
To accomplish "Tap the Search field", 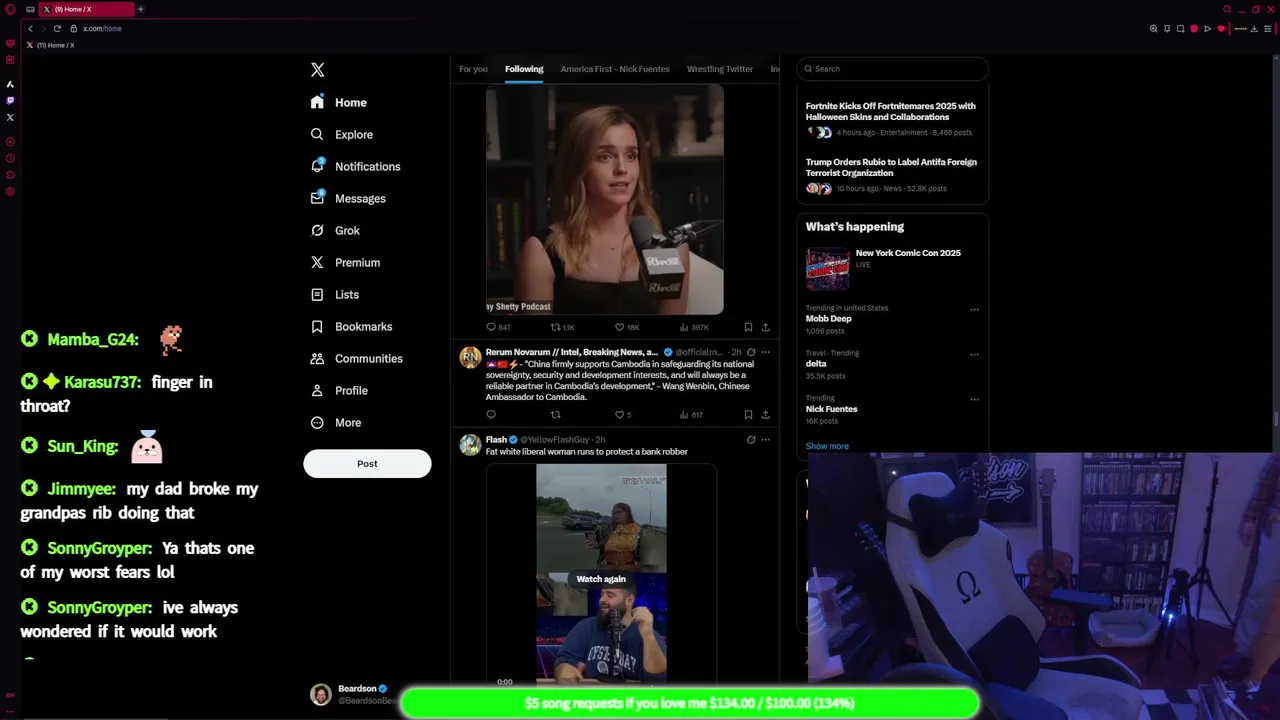I will tap(895, 69).
